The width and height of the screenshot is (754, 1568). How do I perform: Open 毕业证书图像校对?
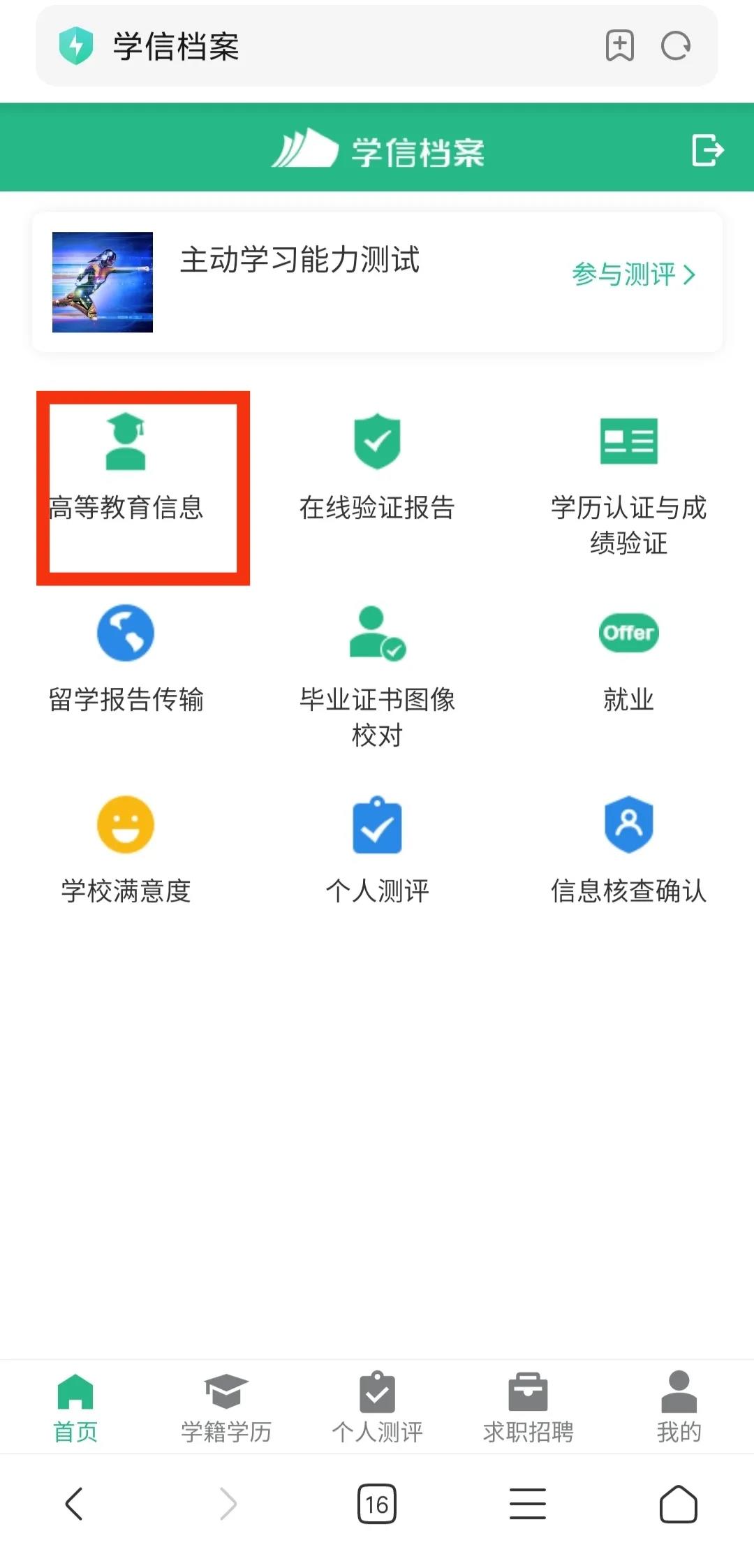pyautogui.click(x=377, y=674)
